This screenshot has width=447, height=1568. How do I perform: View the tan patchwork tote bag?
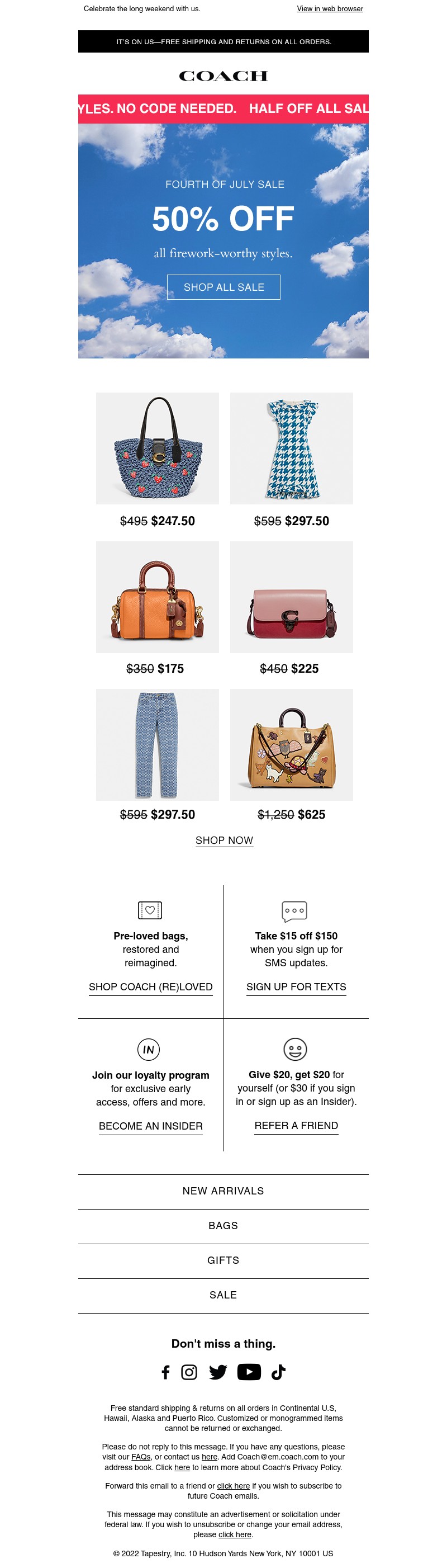pos(291,744)
